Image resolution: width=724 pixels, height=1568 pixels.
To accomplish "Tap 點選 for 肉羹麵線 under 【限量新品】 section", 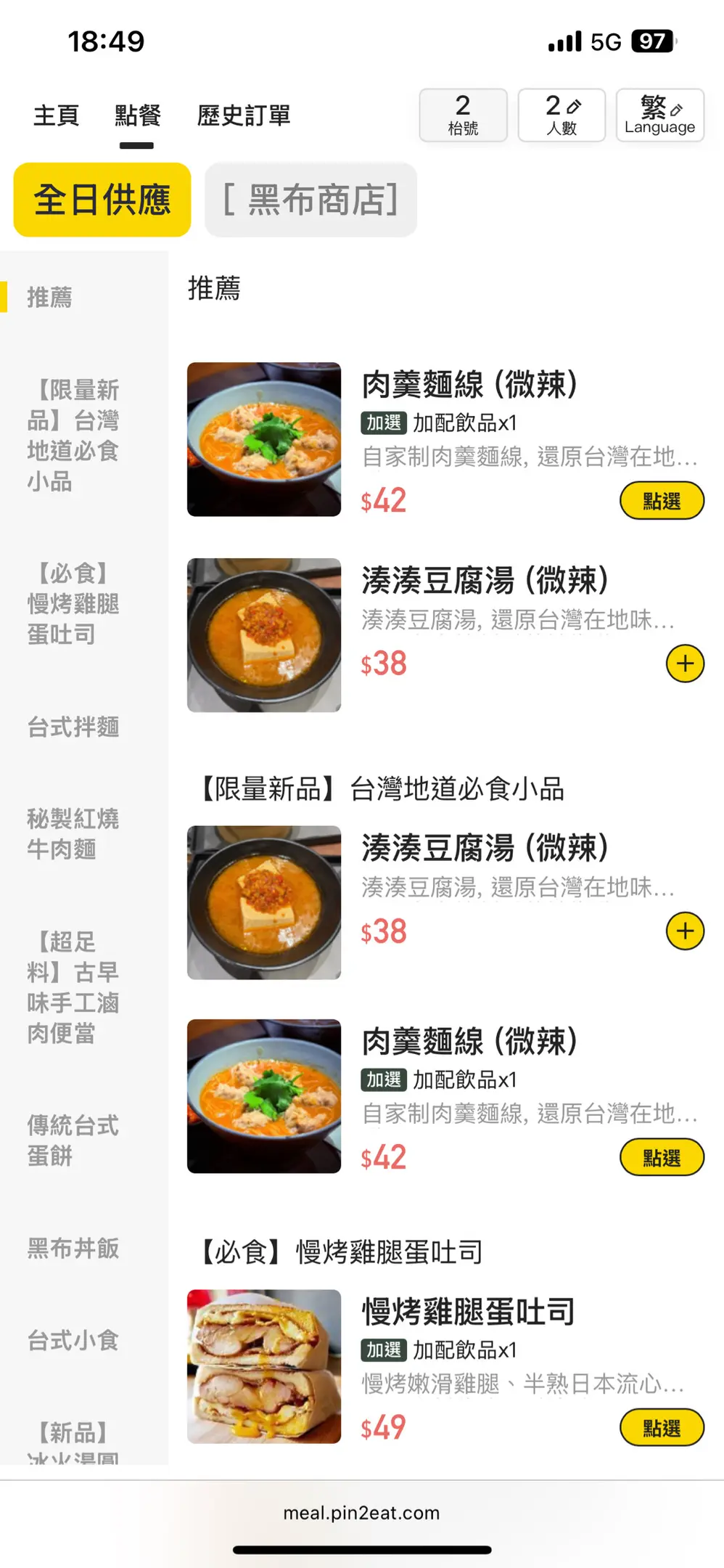I will pyautogui.click(x=662, y=1157).
